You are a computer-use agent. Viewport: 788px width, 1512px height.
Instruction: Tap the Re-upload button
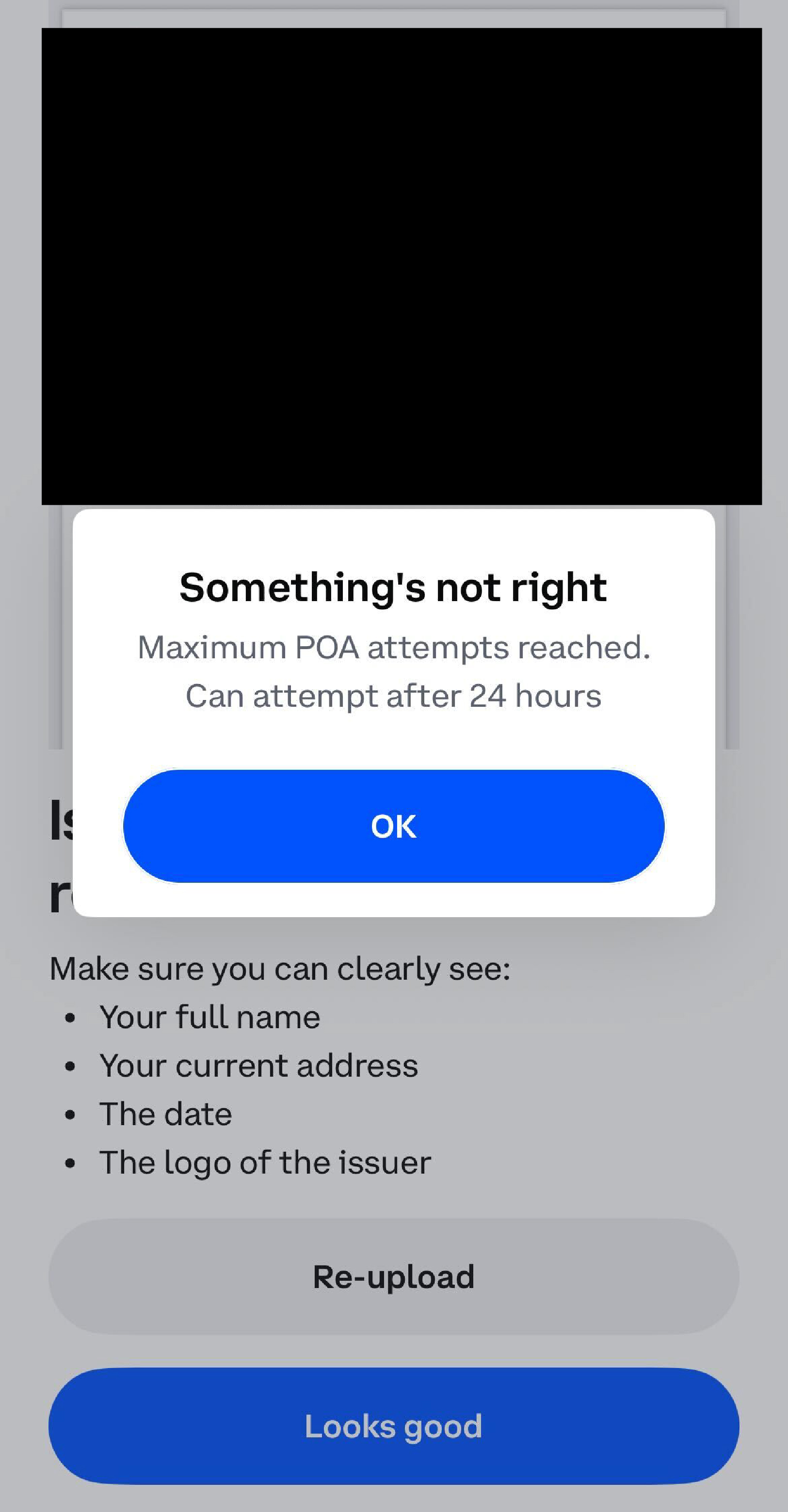point(393,1276)
